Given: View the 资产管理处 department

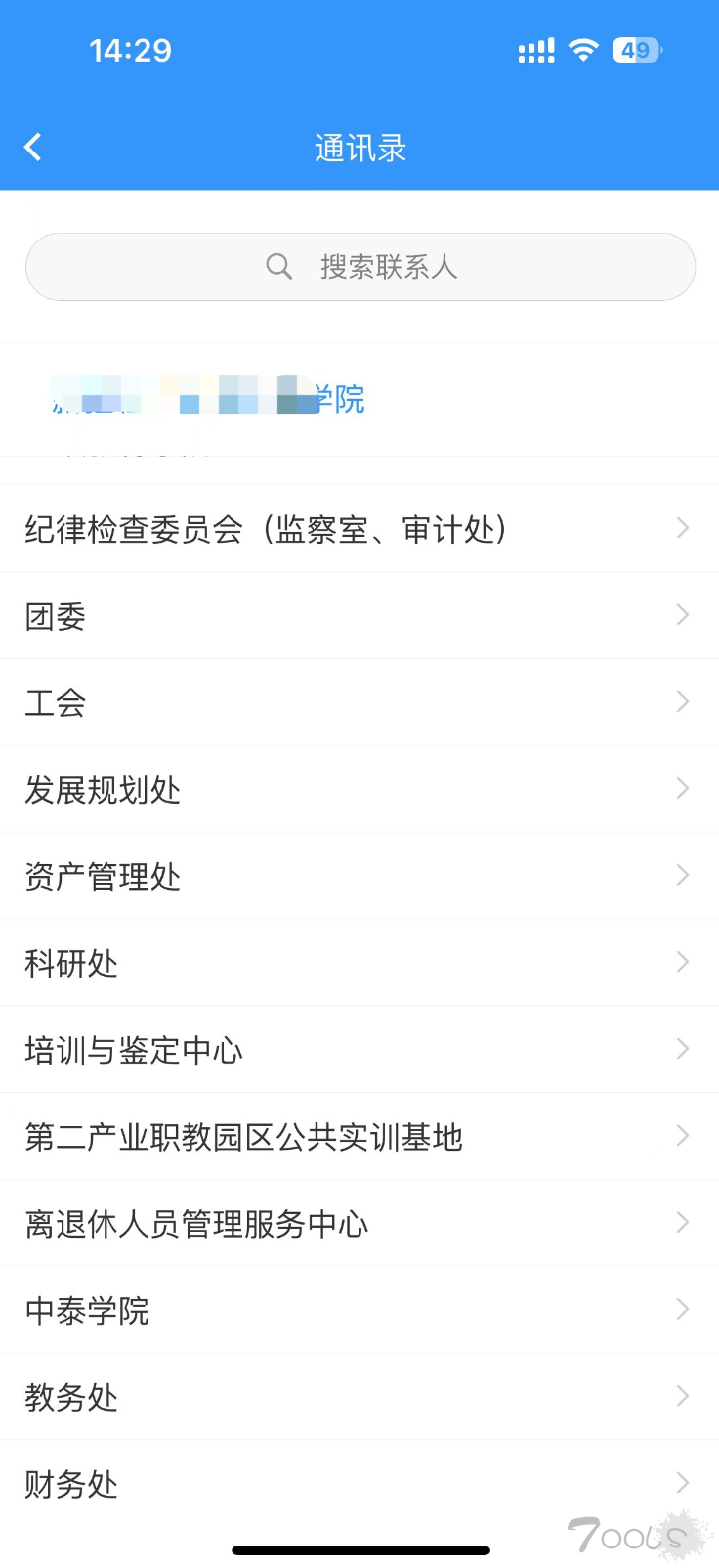Looking at the screenshot, I should (359, 876).
